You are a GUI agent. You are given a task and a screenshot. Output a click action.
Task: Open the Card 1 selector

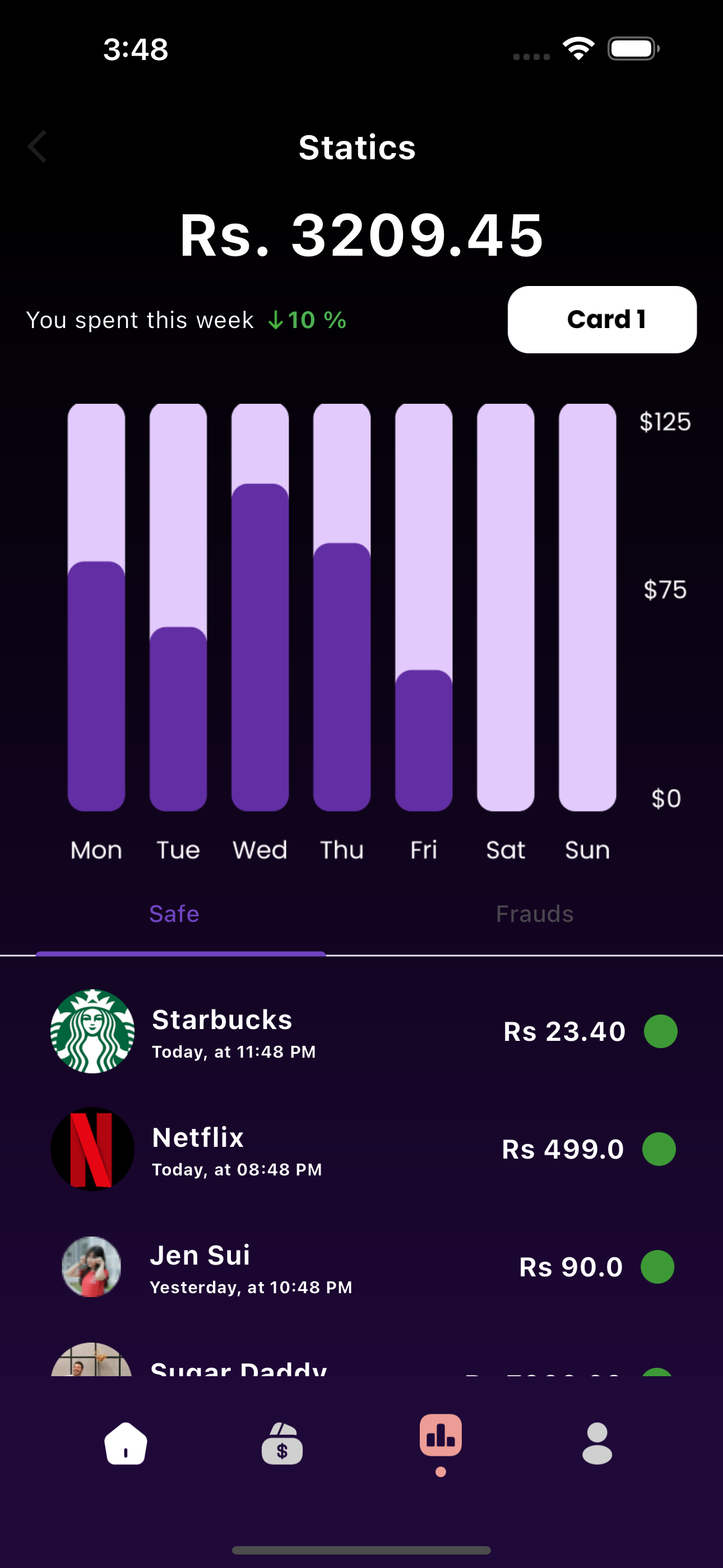[601, 320]
